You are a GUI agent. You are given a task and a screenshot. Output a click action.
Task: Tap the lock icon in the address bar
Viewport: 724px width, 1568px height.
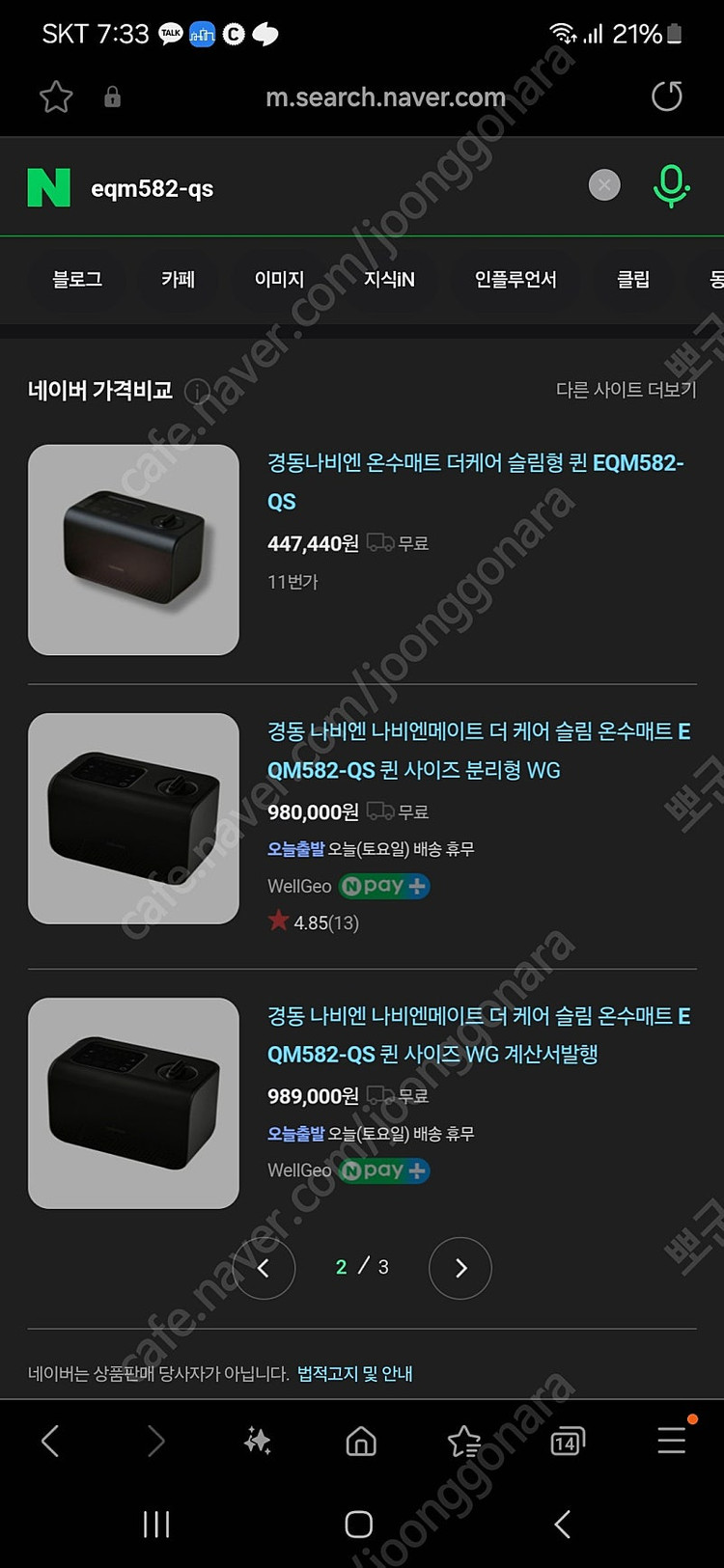coord(112,96)
